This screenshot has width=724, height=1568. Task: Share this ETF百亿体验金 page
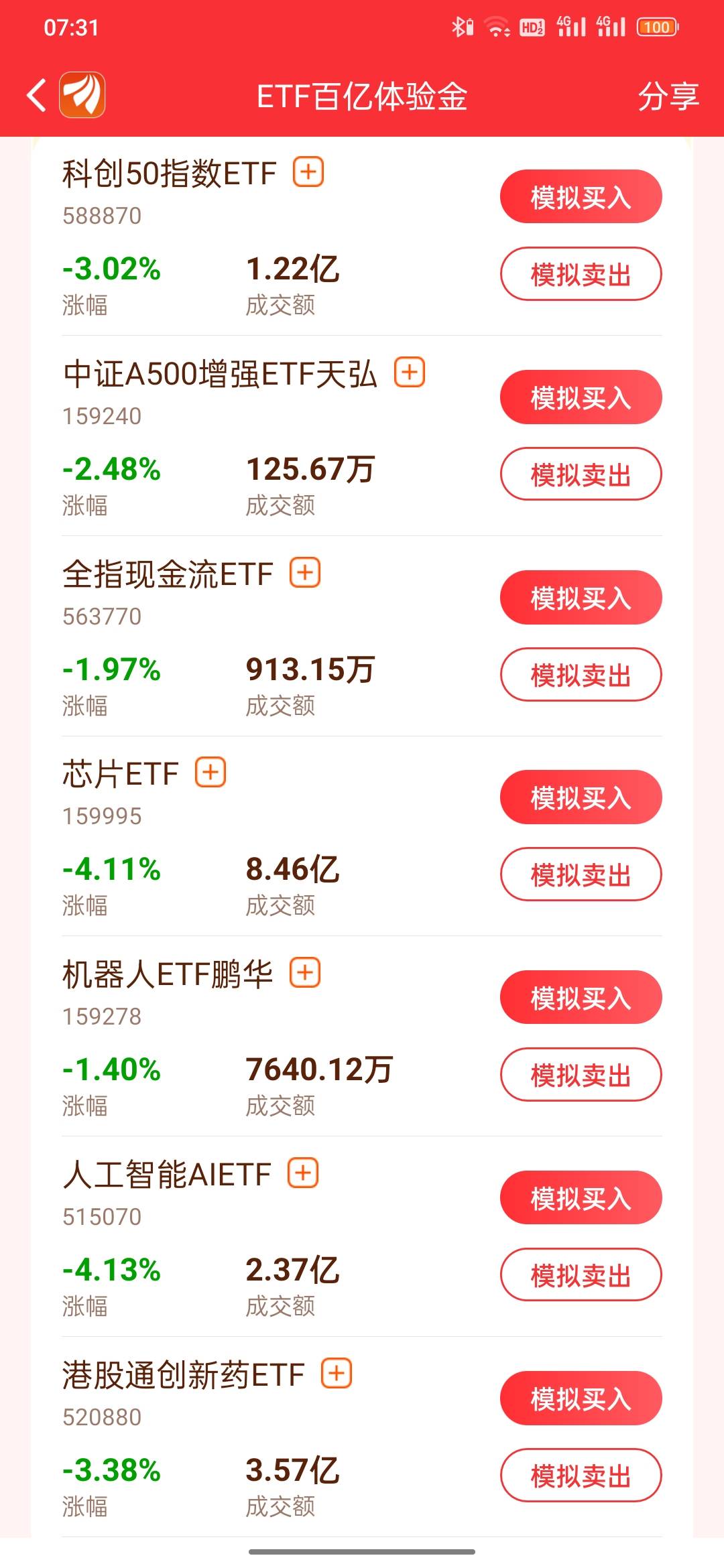pyautogui.click(x=668, y=96)
